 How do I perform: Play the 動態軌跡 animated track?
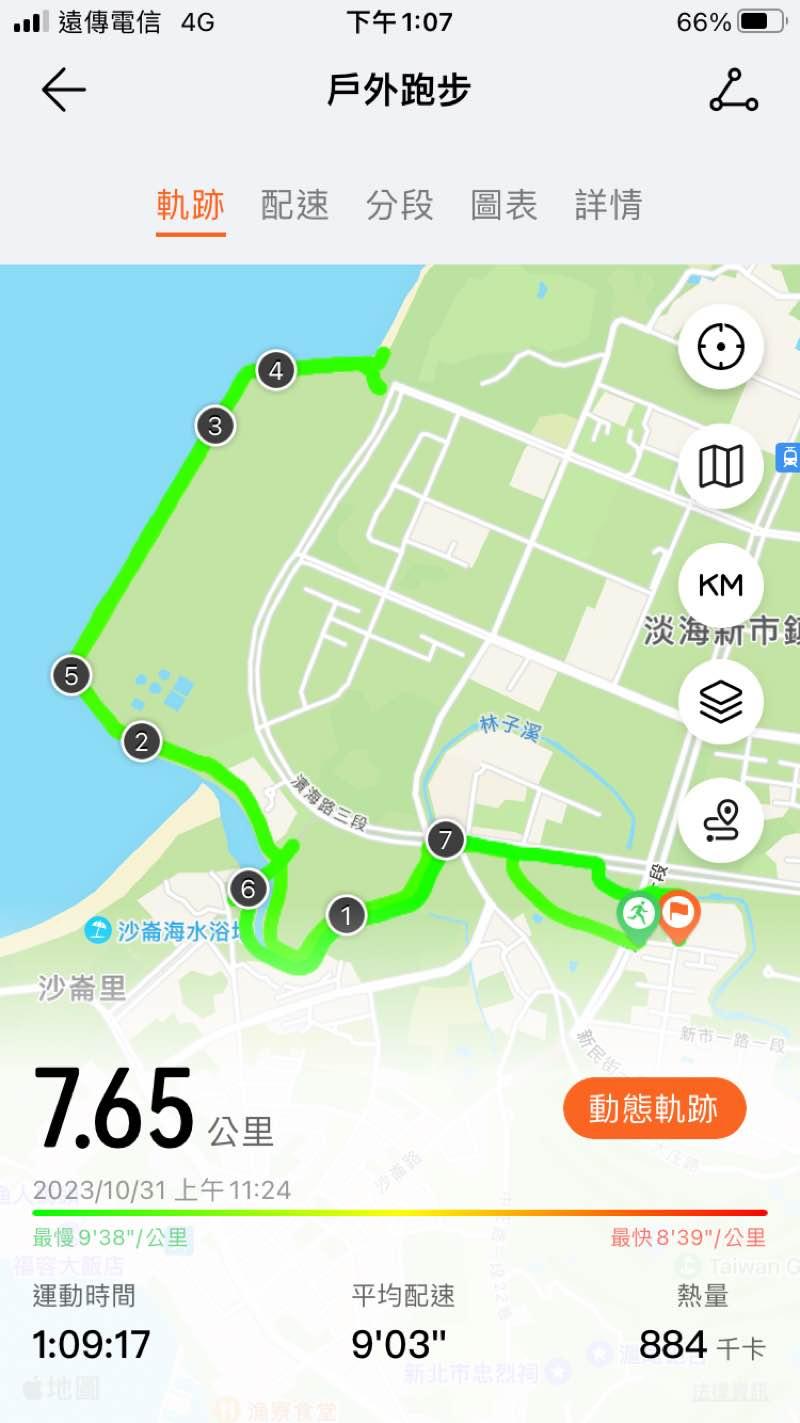click(654, 1108)
